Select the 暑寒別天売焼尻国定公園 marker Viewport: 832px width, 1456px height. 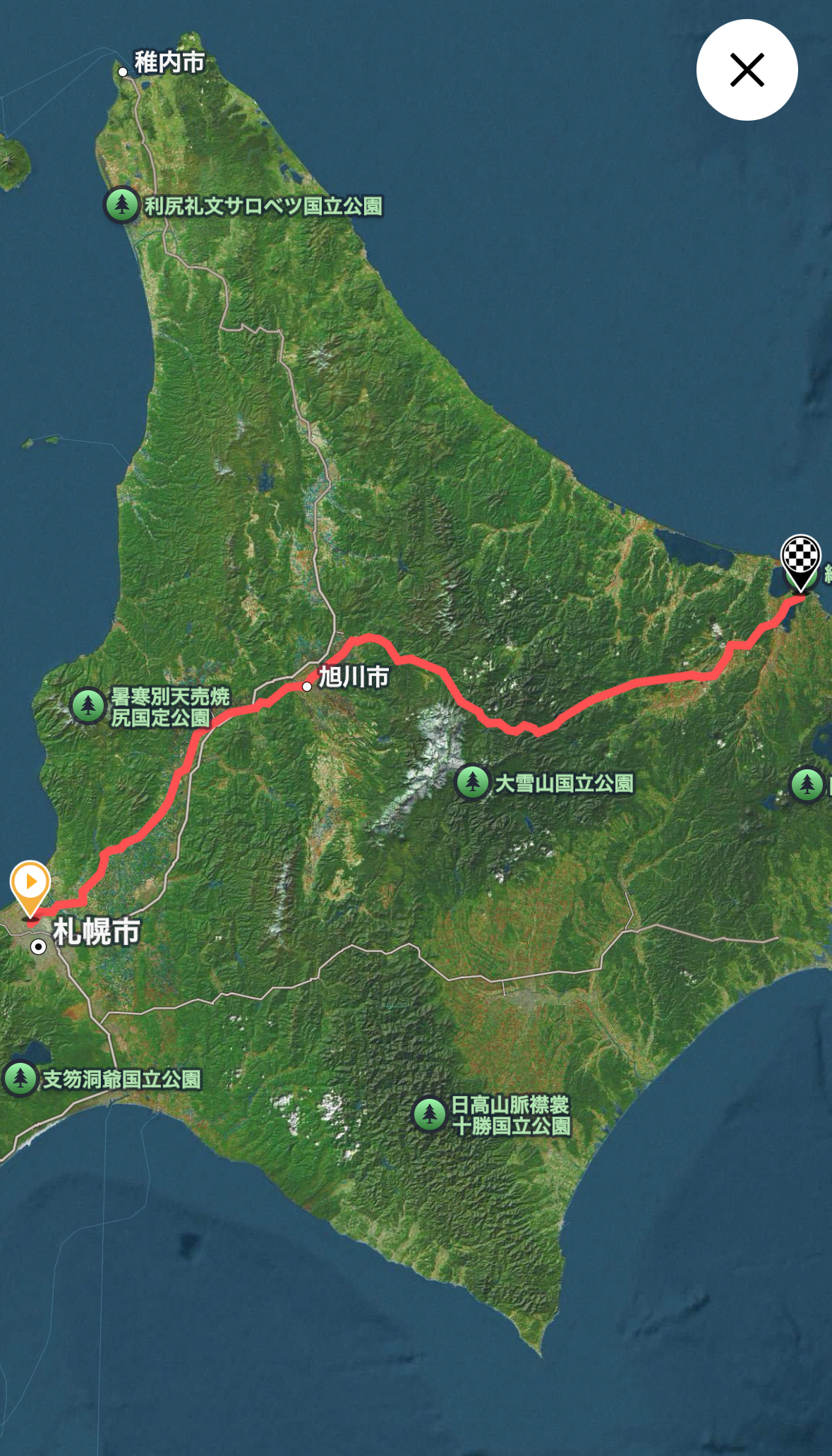88,706
